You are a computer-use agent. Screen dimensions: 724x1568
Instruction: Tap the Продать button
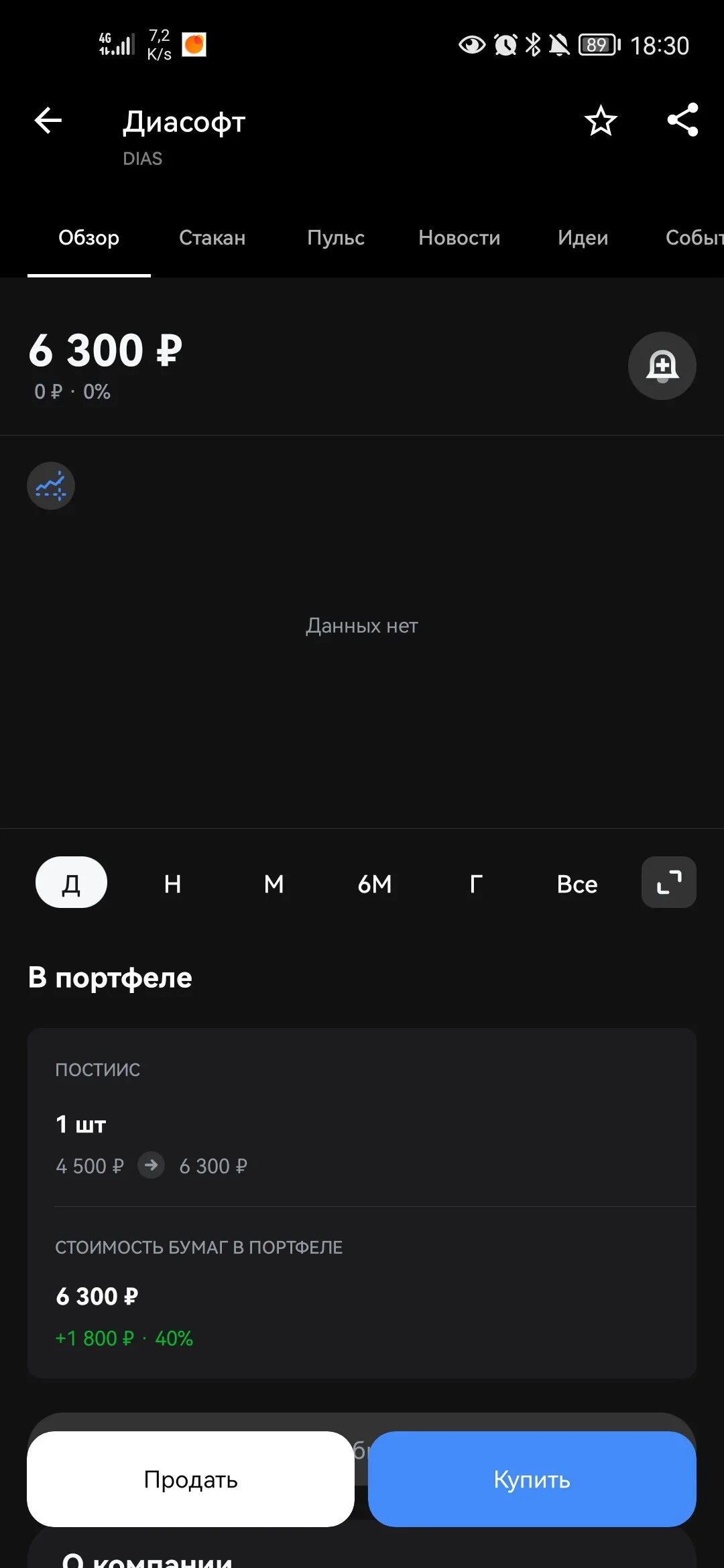click(x=190, y=1479)
